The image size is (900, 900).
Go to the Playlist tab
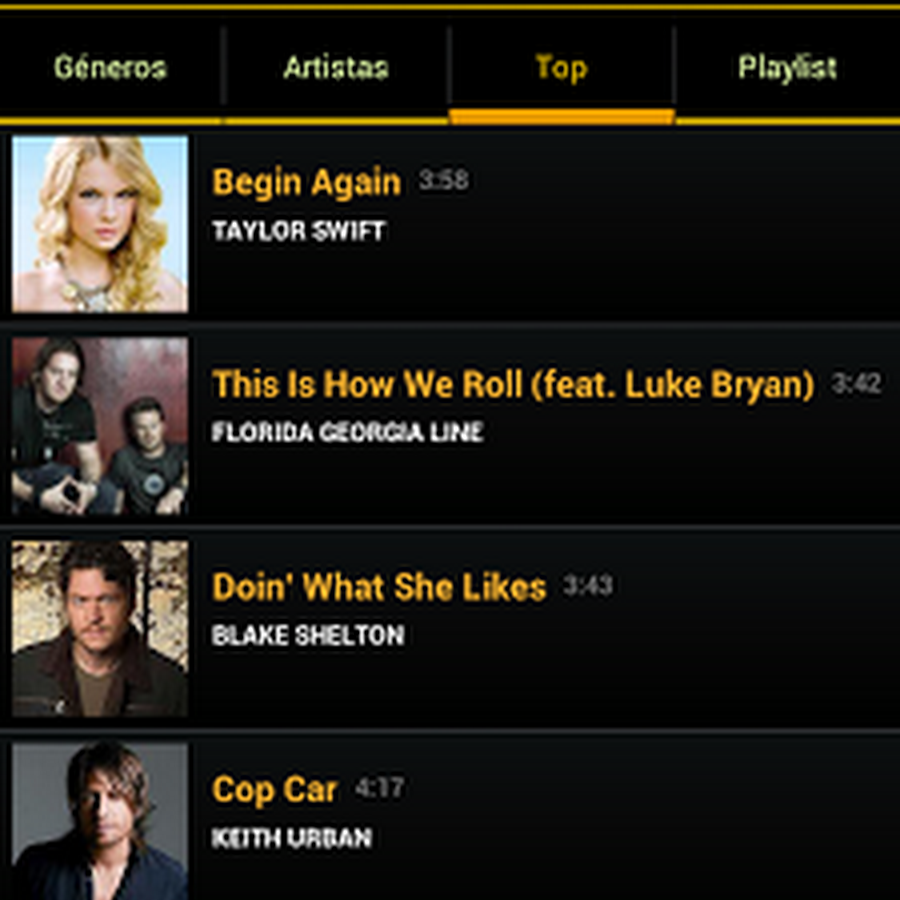787,68
